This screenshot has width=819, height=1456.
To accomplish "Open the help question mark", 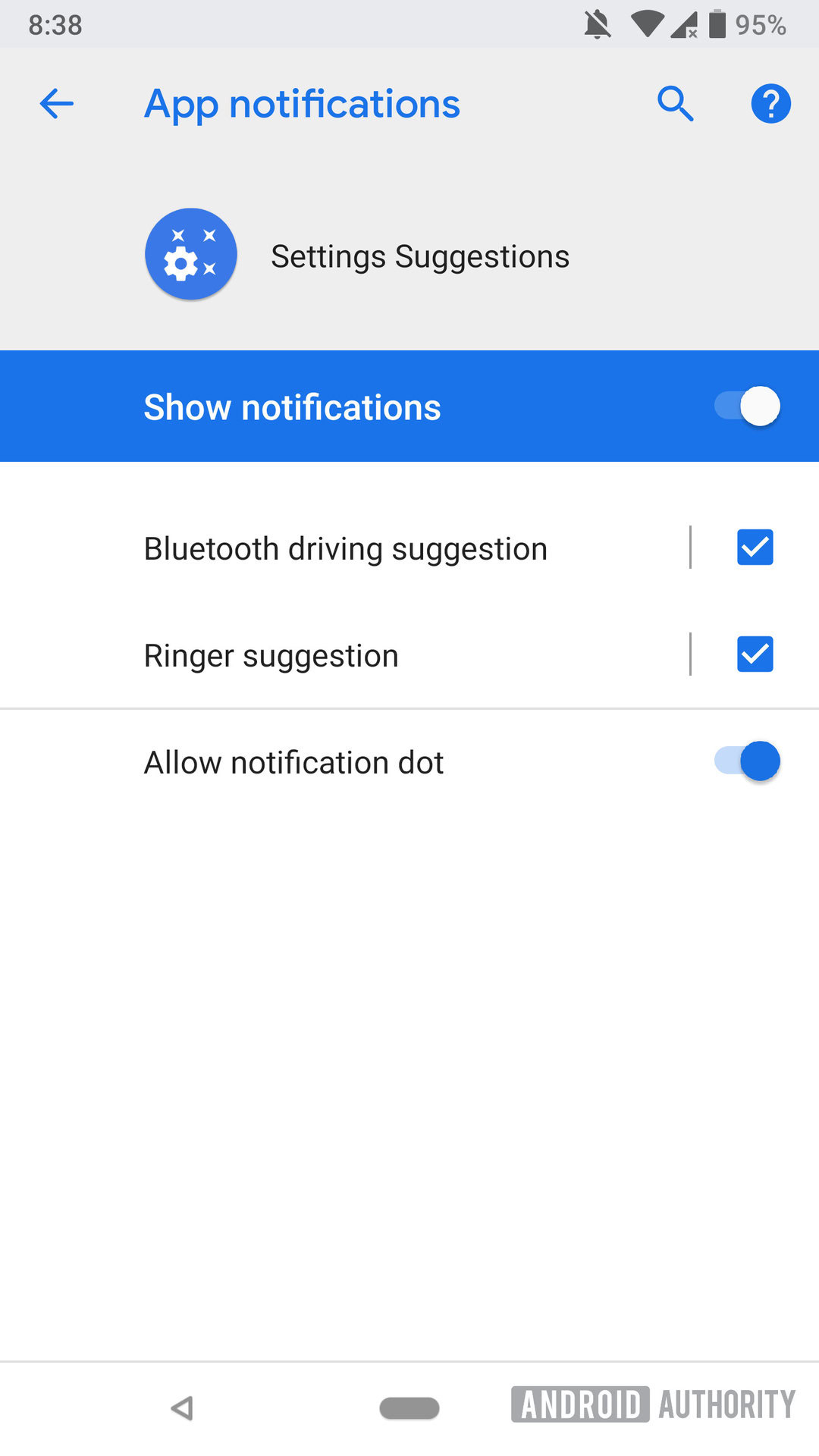I will click(770, 104).
